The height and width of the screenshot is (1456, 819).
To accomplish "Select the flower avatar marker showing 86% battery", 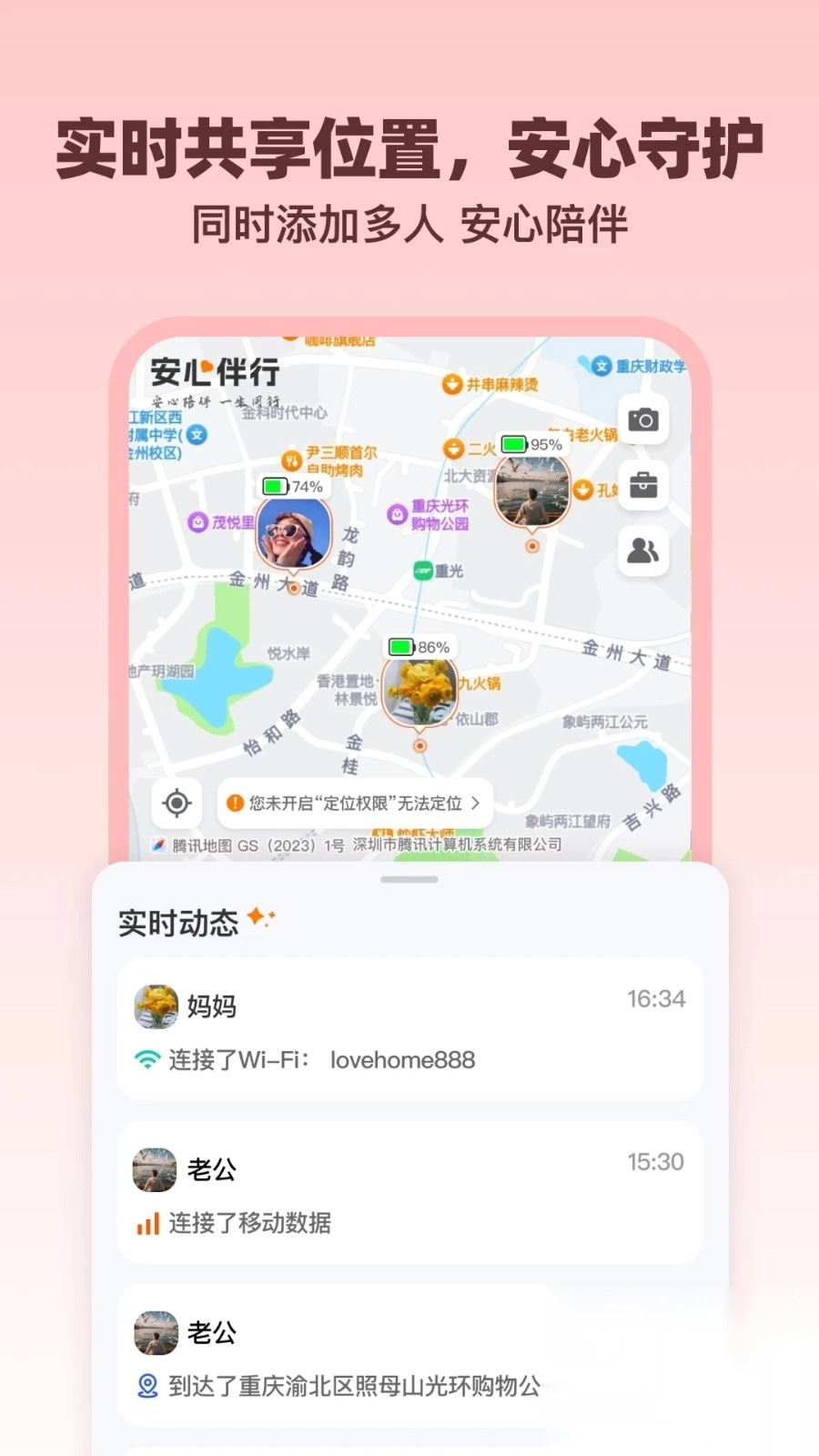I will tap(420, 693).
